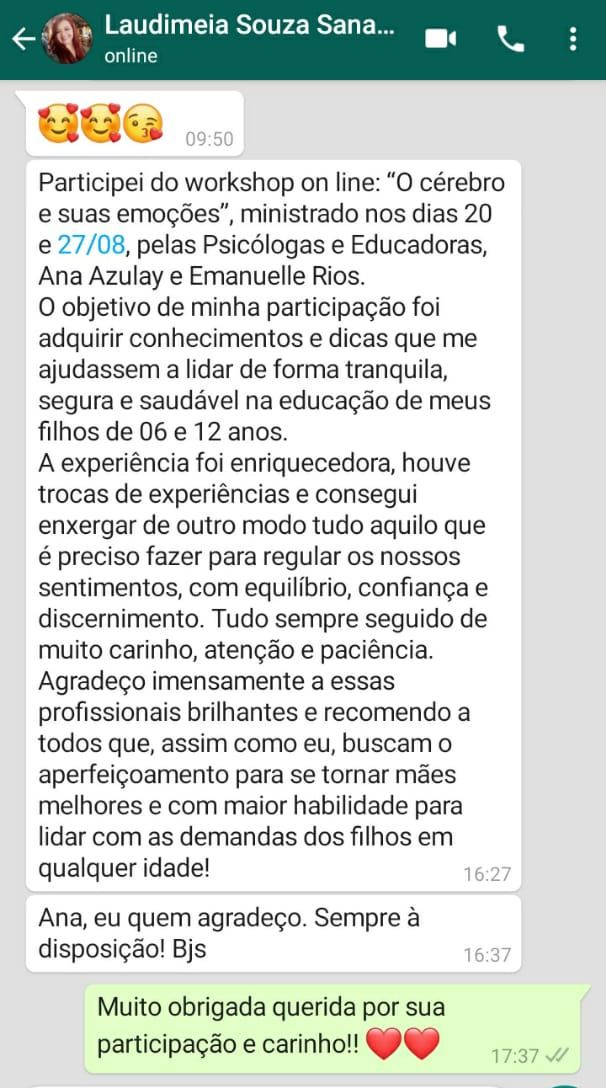Go back to the chat list
Viewport: 606px width, 1088px height.
tap(22, 39)
